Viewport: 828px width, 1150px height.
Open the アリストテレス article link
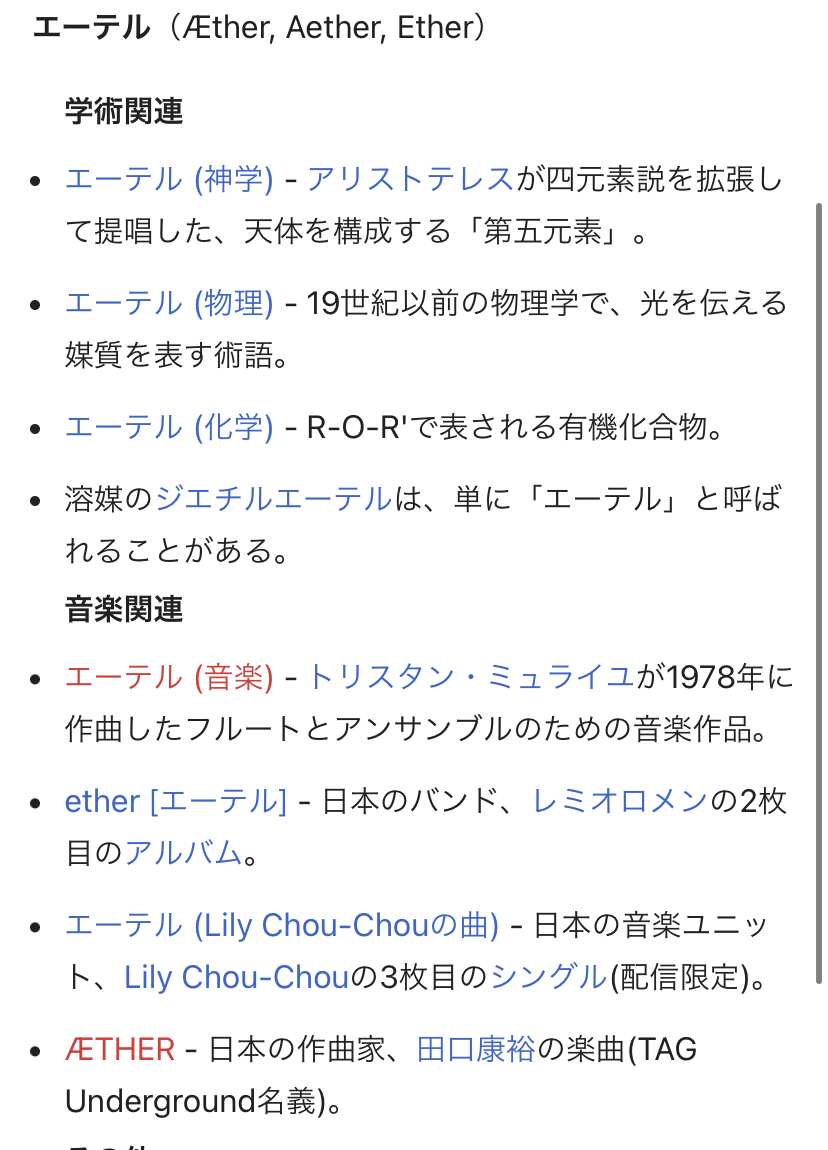click(410, 179)
